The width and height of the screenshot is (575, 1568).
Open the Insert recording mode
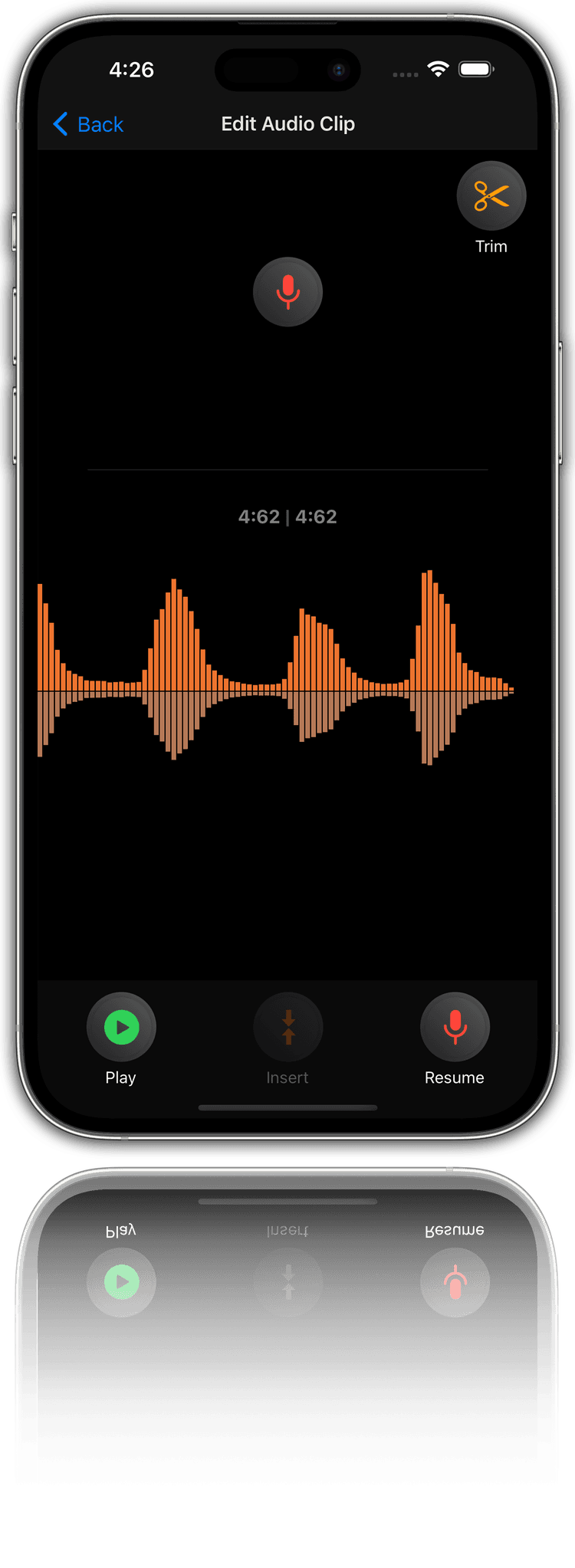click(x=287, y=1027)
